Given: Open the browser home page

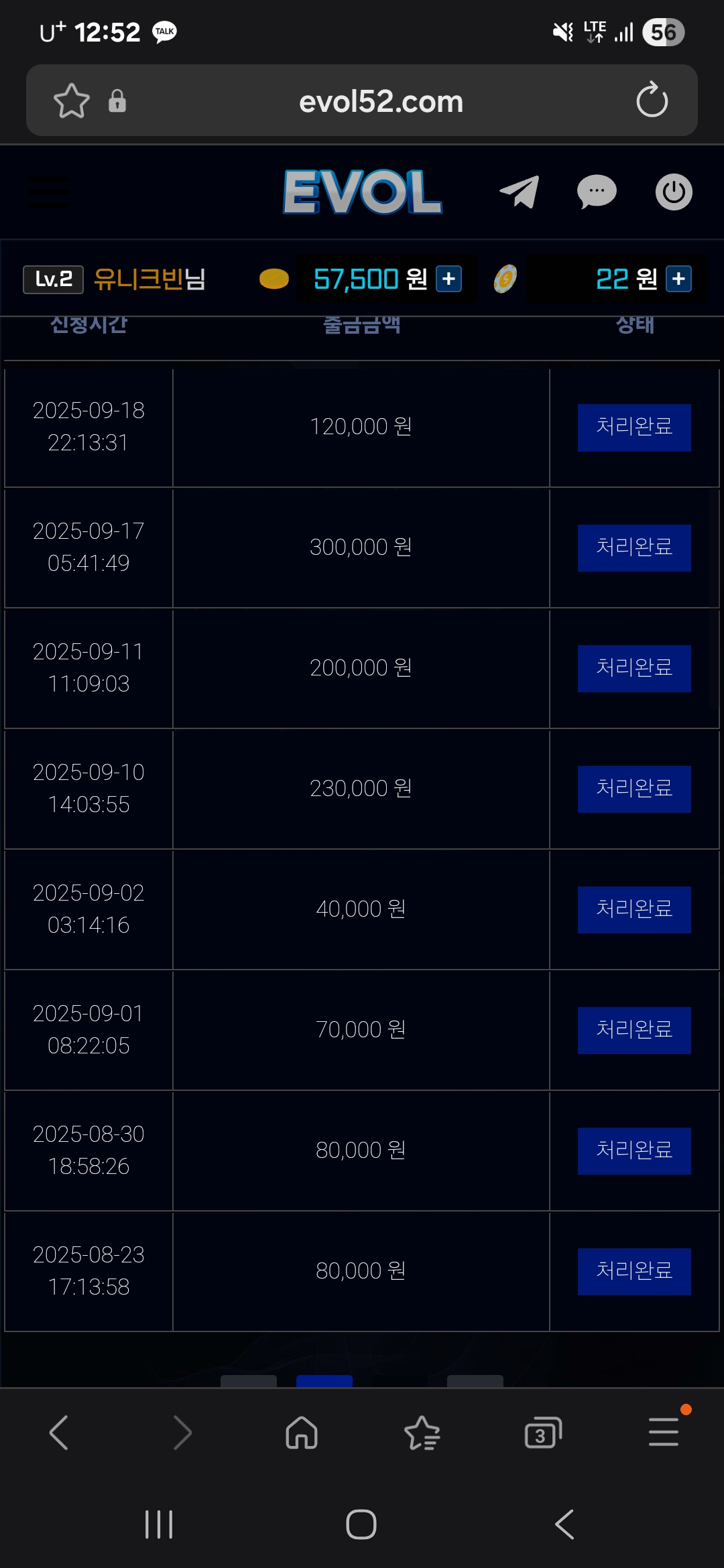Looking at the screenshot, I should [302, 1433].
